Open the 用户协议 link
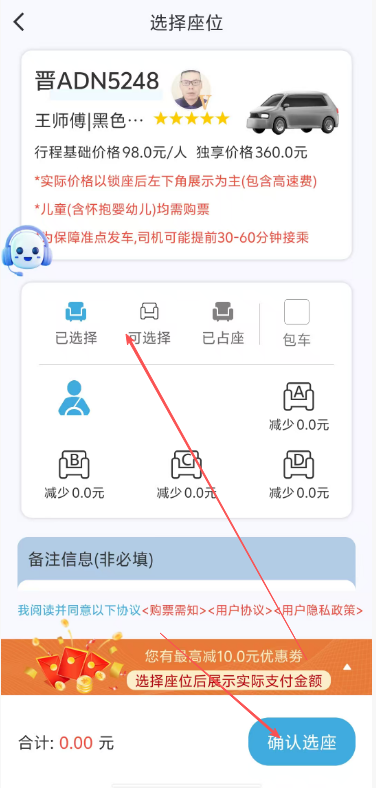Screen dimensions: 376x789 pos(240,610)
